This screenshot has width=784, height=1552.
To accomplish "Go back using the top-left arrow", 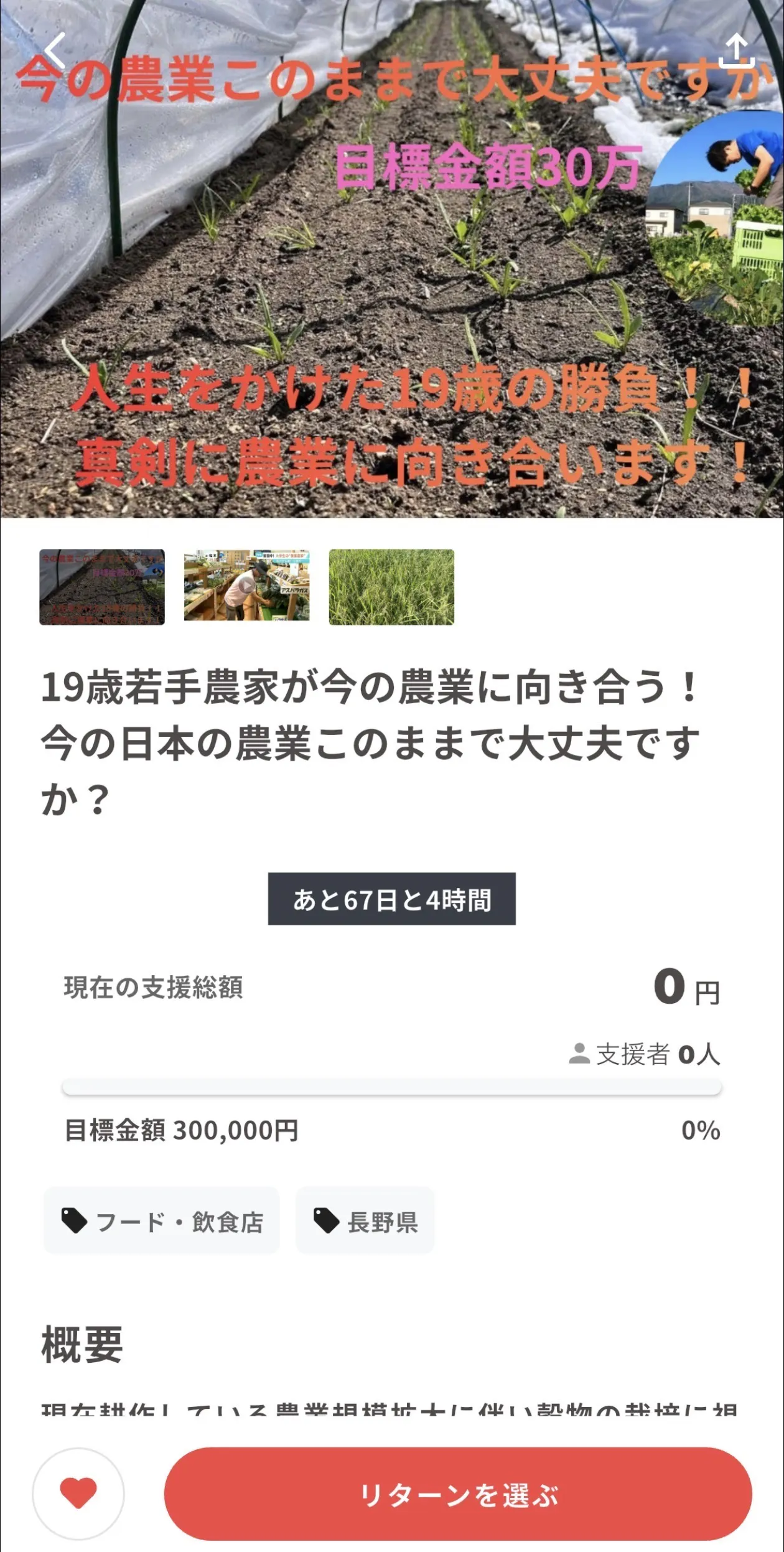I will pyautogui.click(x=55, y=51).
